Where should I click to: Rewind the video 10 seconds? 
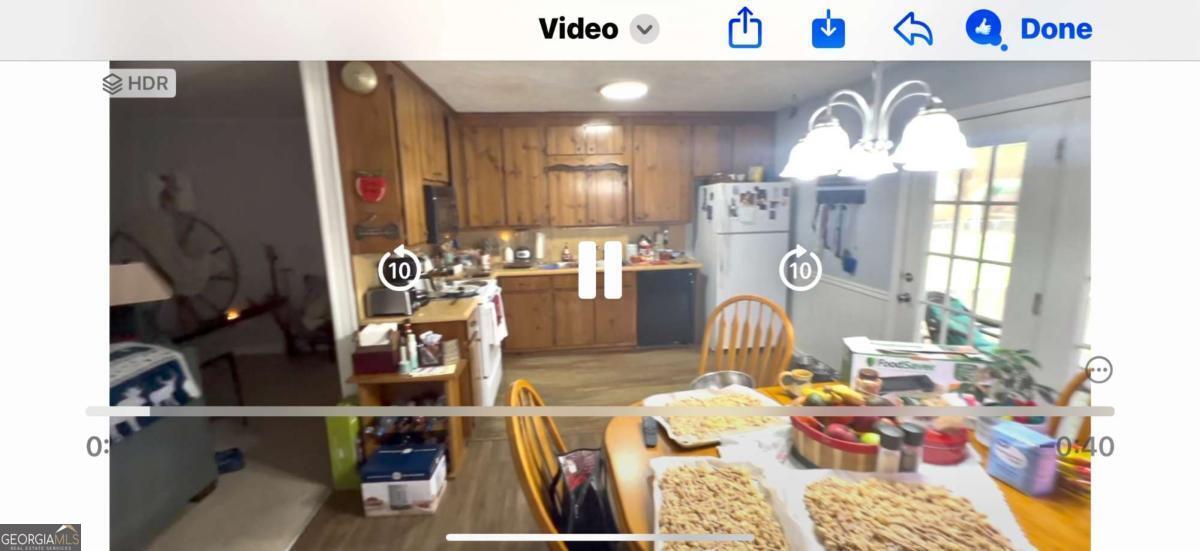400,269
